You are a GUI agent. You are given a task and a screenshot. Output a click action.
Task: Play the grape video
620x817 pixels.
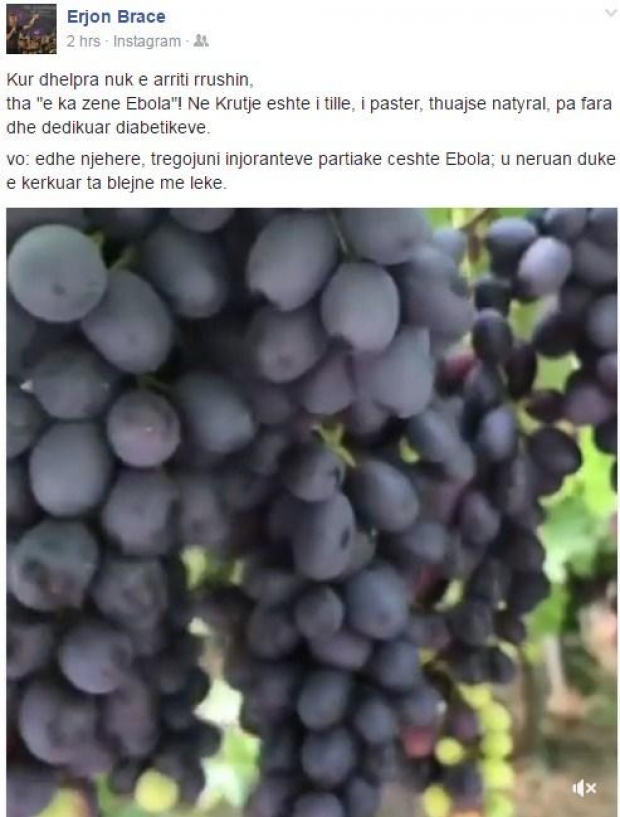click(x=311, y=510)
